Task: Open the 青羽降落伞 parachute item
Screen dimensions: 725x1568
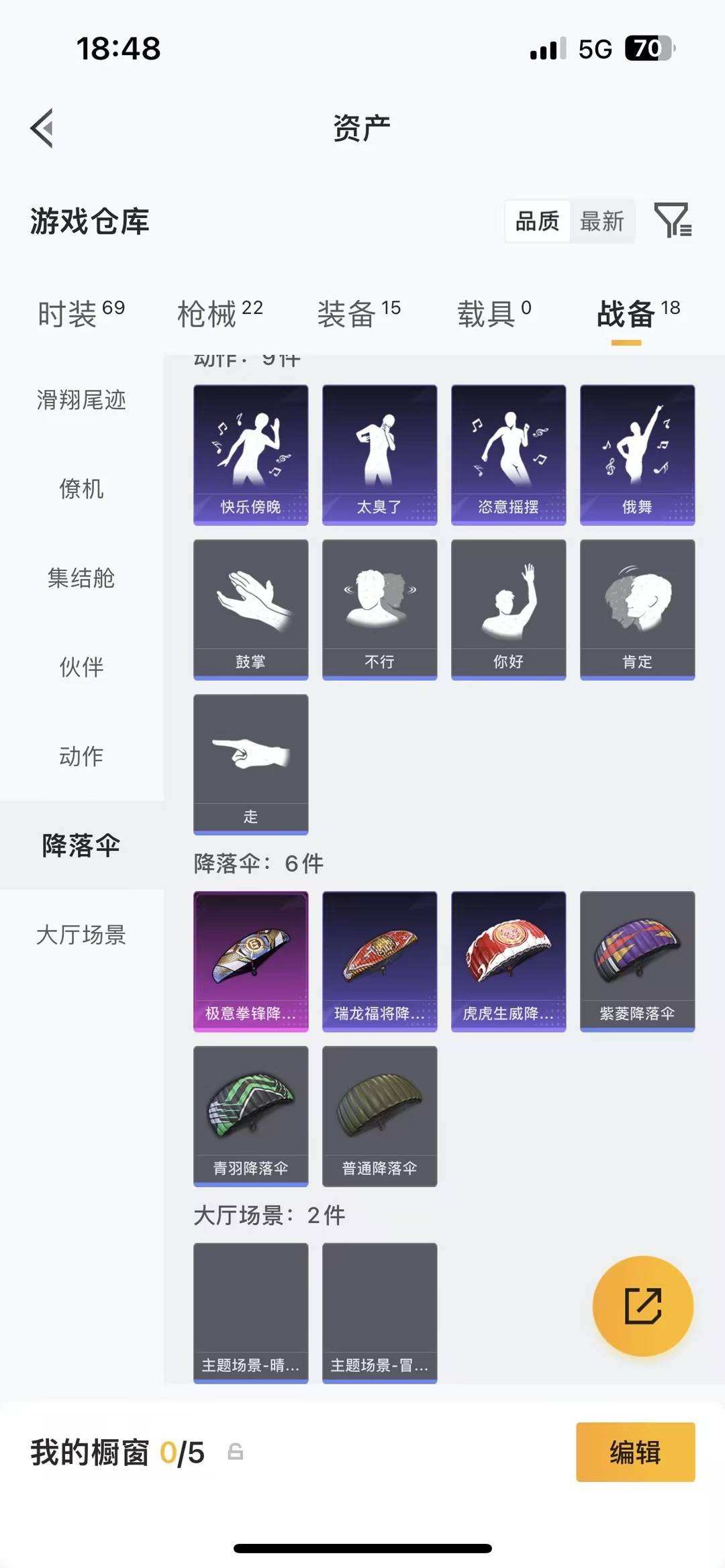Action: pos(251,1116)
